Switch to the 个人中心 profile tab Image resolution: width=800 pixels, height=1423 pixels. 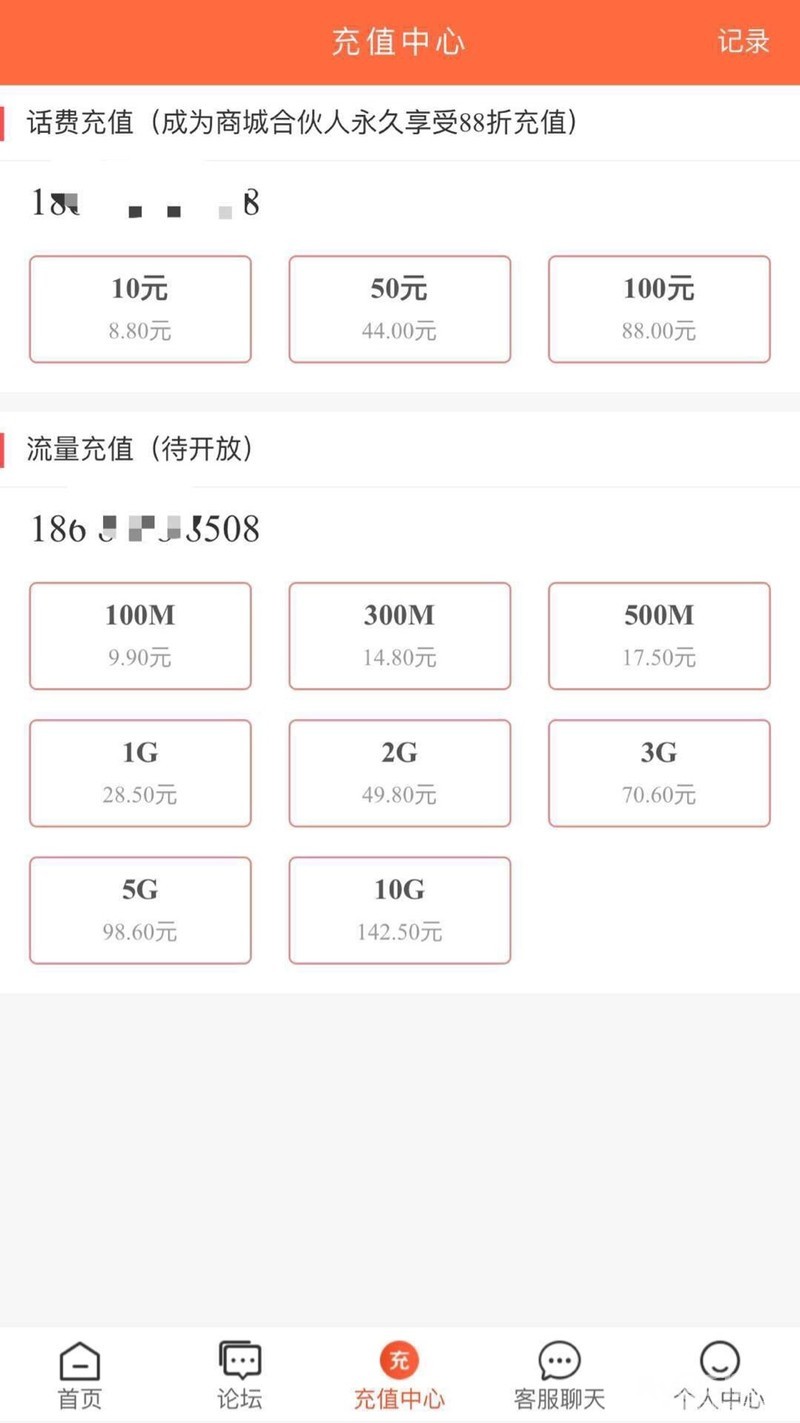tap(719, 1375)
